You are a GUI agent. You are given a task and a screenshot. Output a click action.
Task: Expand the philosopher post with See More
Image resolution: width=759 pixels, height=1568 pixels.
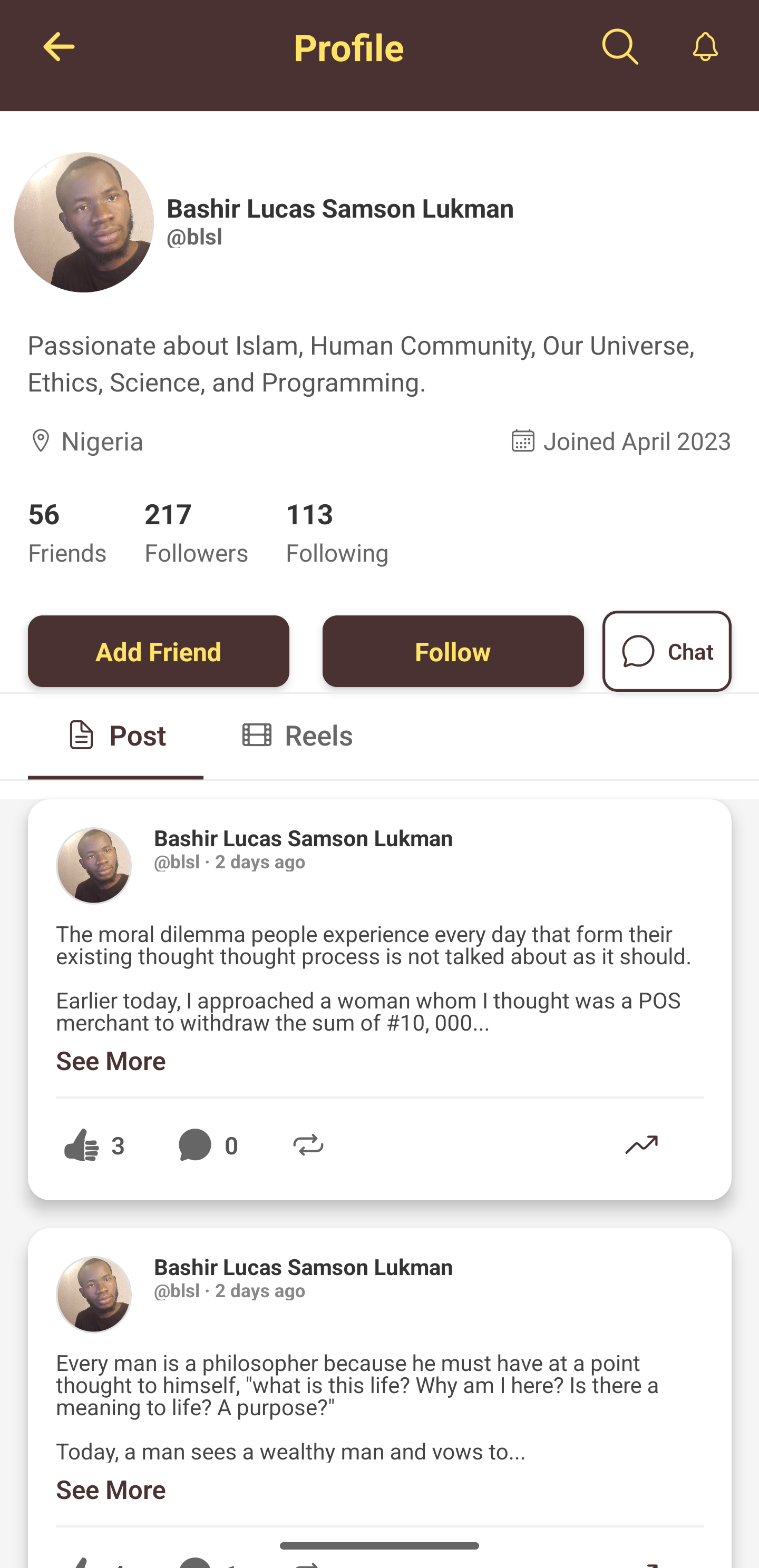tap(110, 1489)
